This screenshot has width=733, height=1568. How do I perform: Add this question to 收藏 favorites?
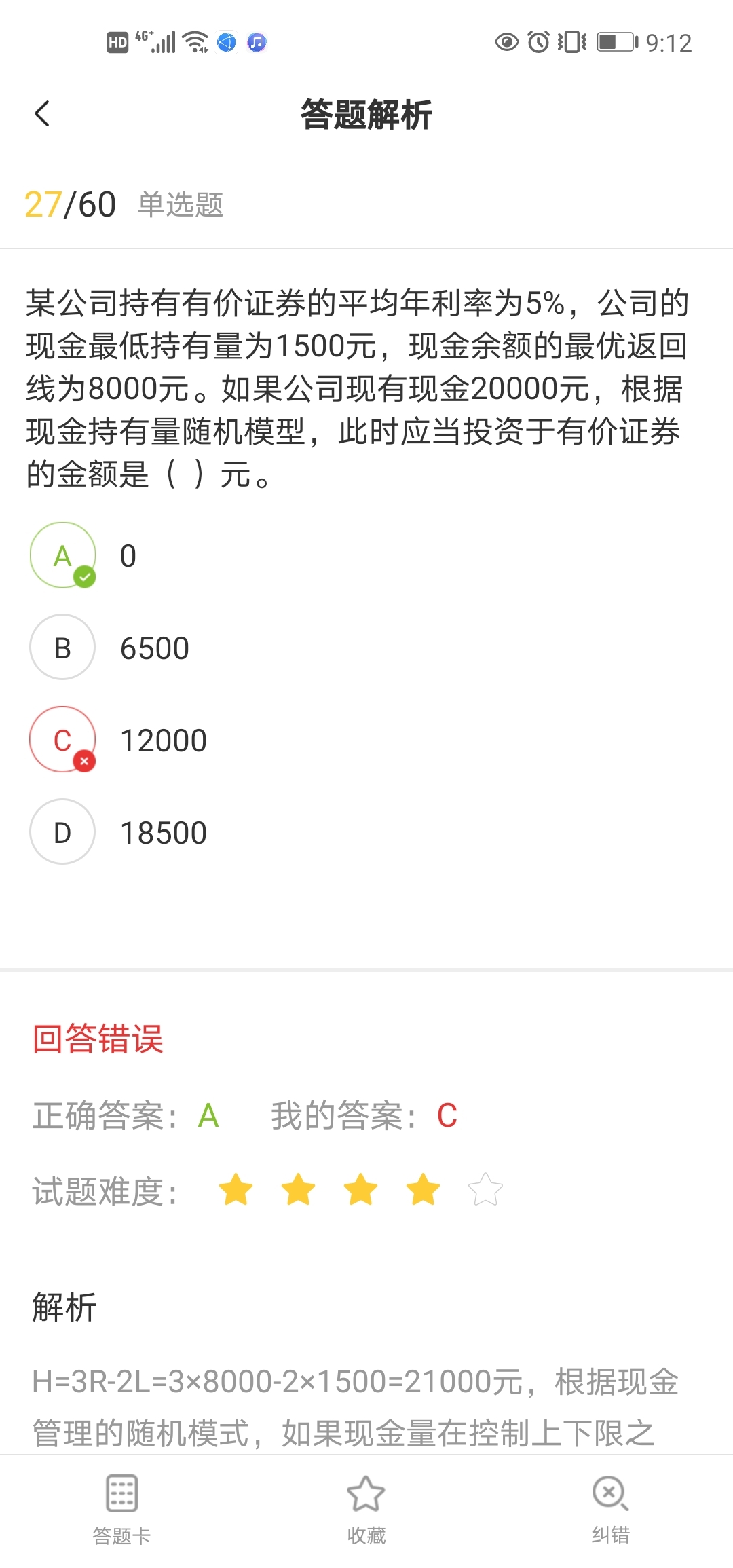366,1506
